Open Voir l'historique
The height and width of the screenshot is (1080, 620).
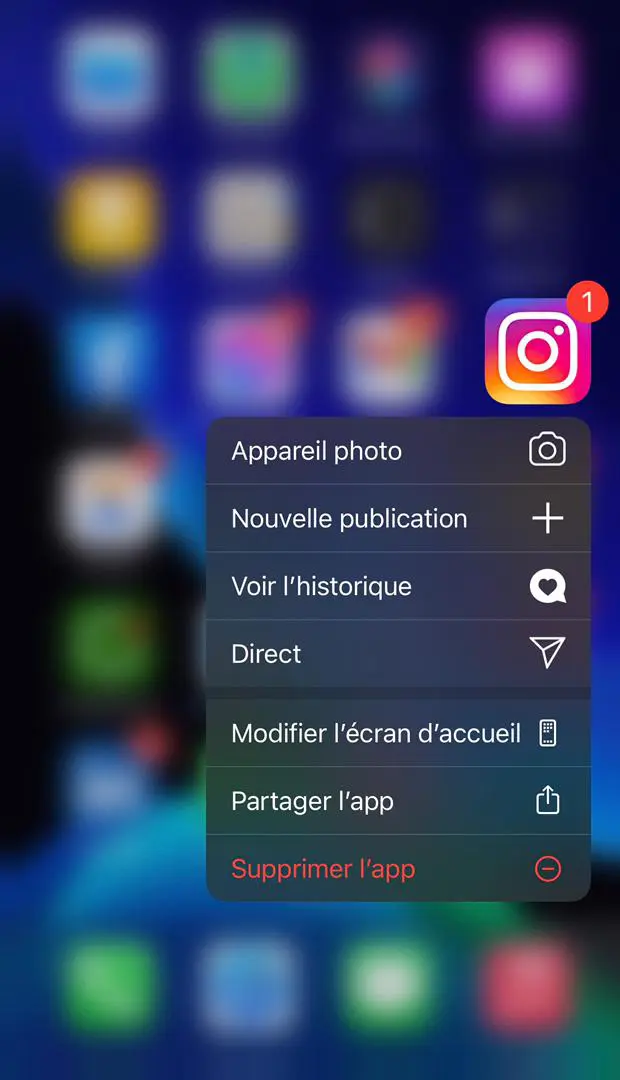click(398, 586)
